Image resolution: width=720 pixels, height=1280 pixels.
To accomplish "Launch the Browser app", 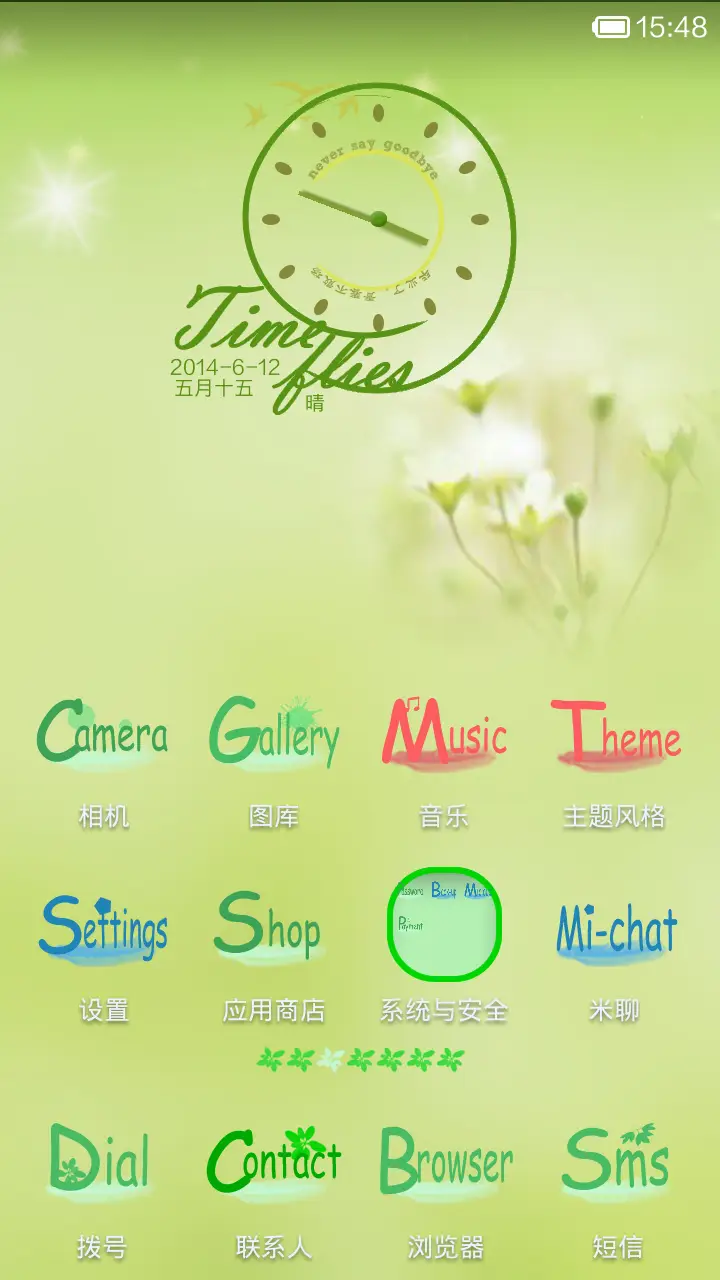I will coord(446,1162).
